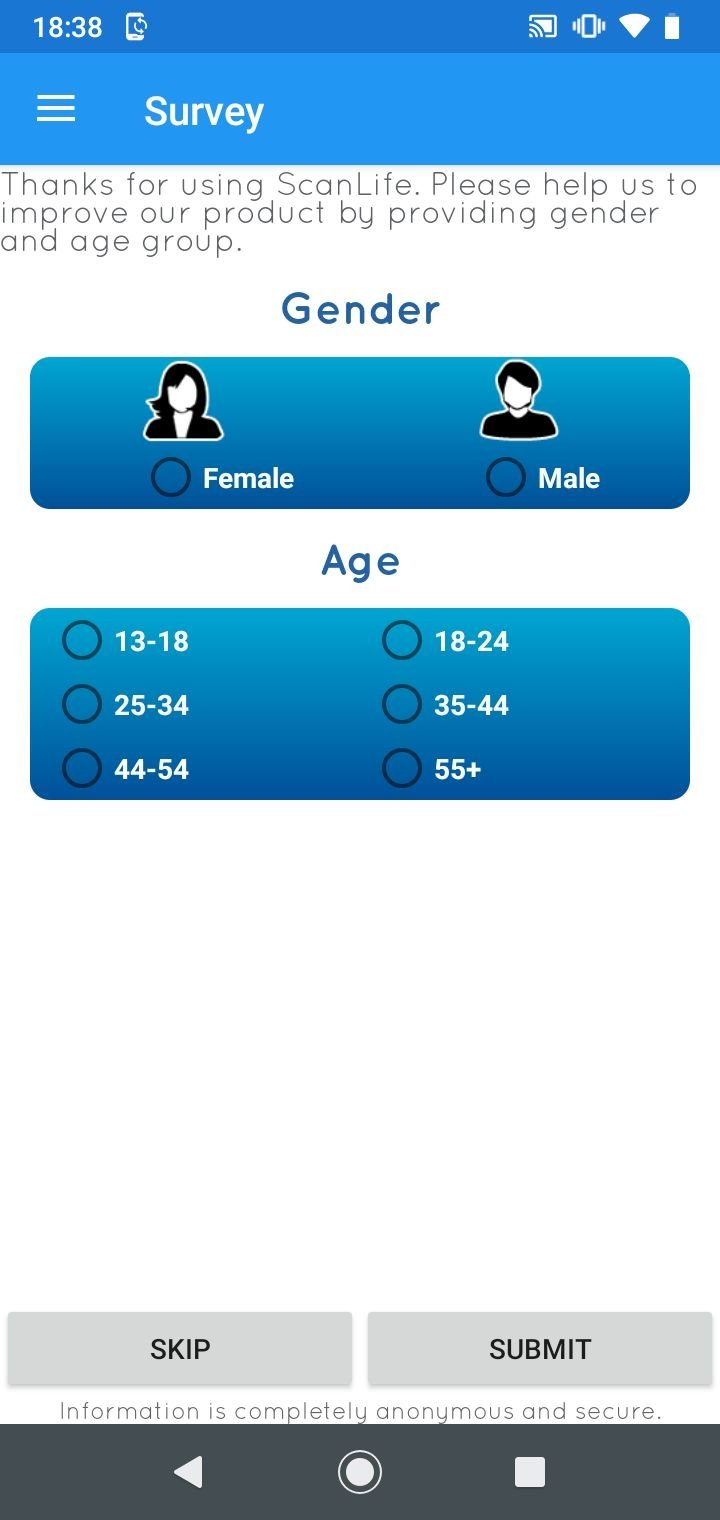Image resolution: width=720 pixels, height=1520 pixels.
Task: Select Male as gender
Action: click(x=543, y=478)
